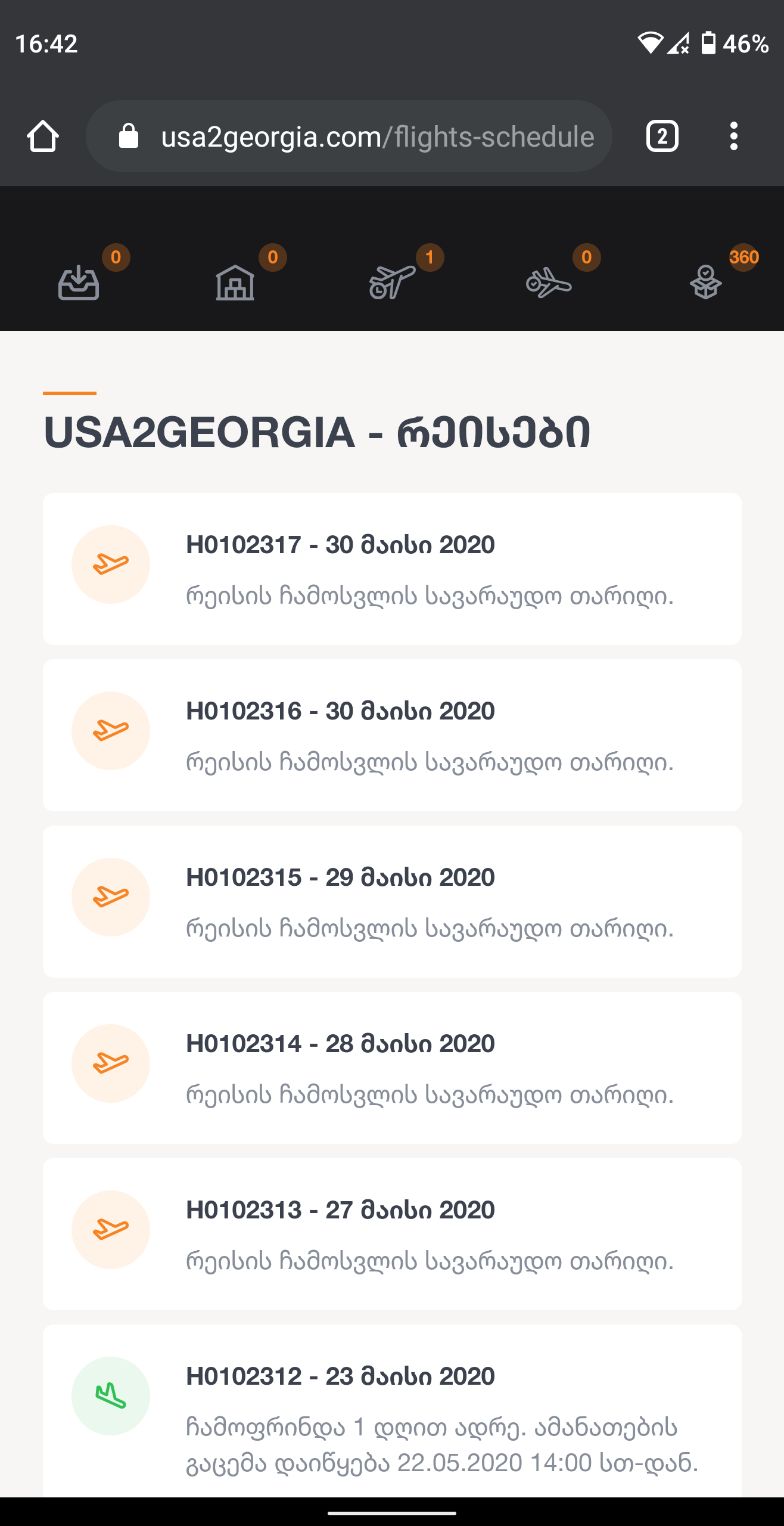Open the browser overflow menu
This screenshot has width=784, height=1526.
[733, 137]
